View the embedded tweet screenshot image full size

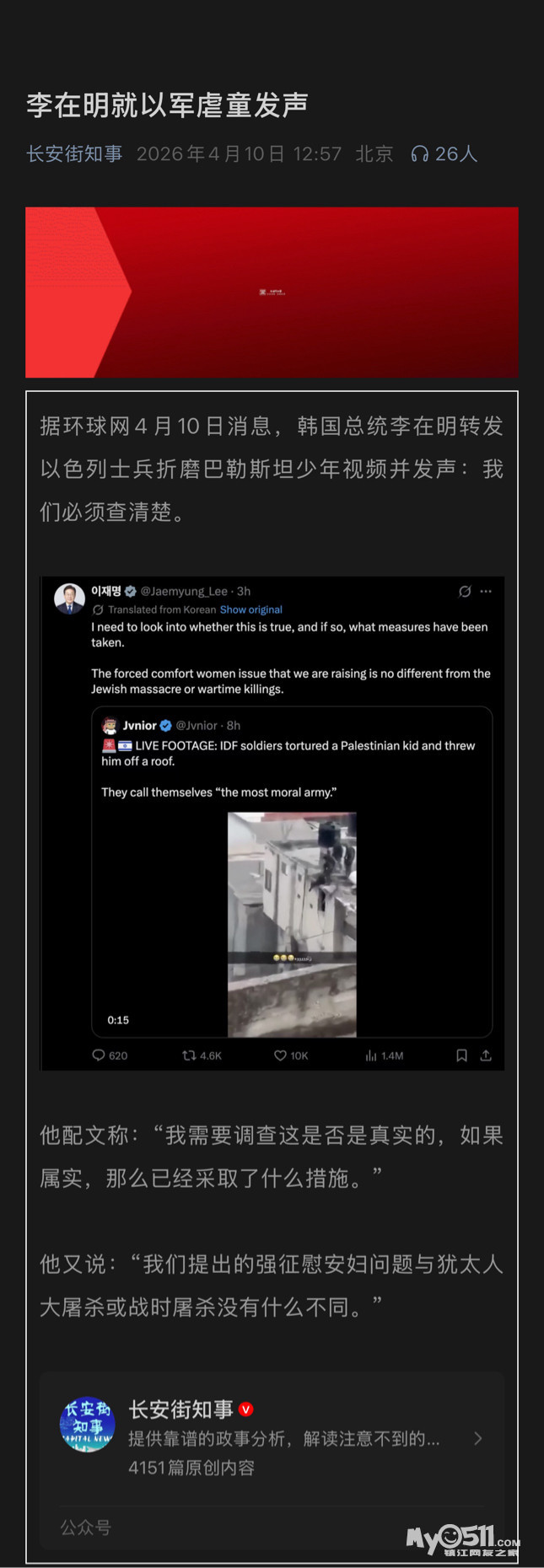[x=272, y=824]
